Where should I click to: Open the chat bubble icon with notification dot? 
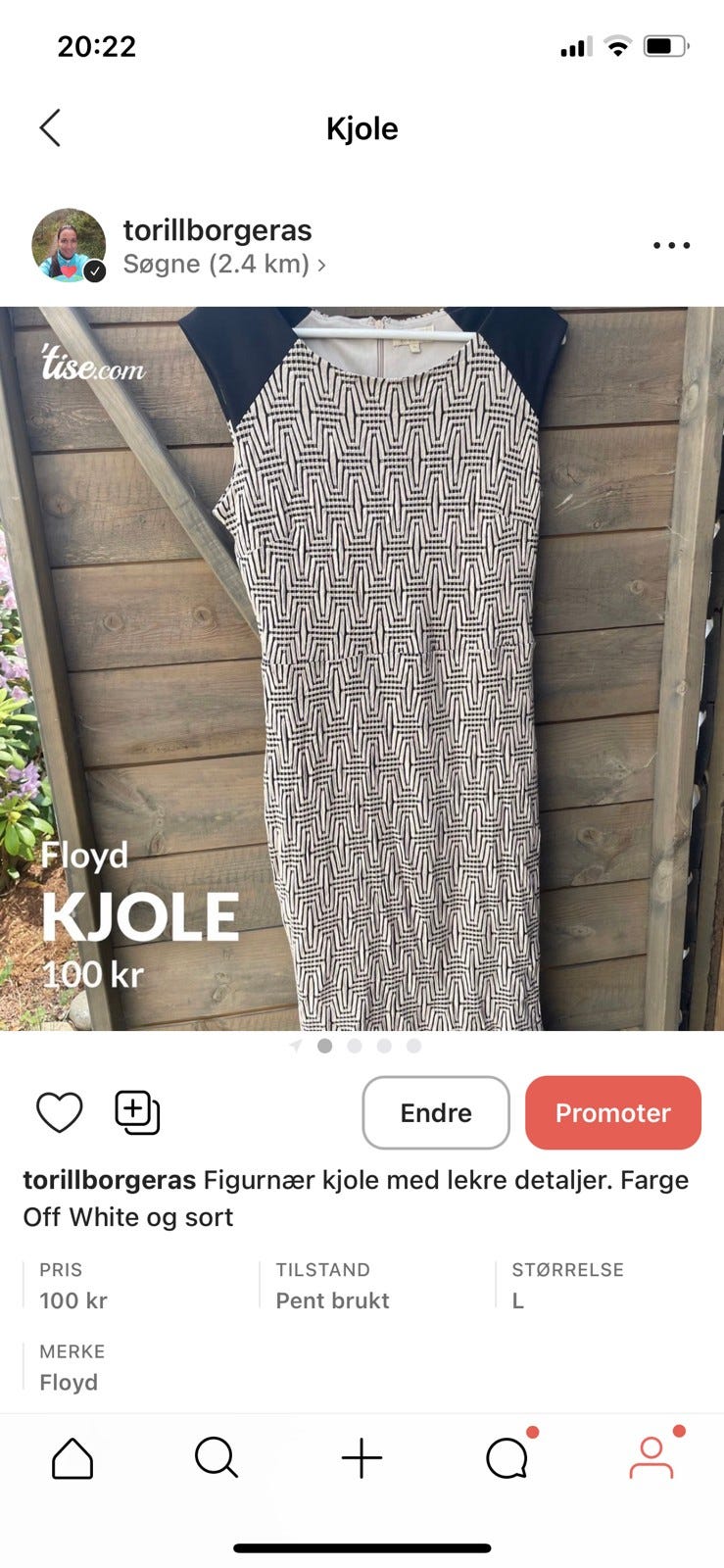coord(507,1459)
